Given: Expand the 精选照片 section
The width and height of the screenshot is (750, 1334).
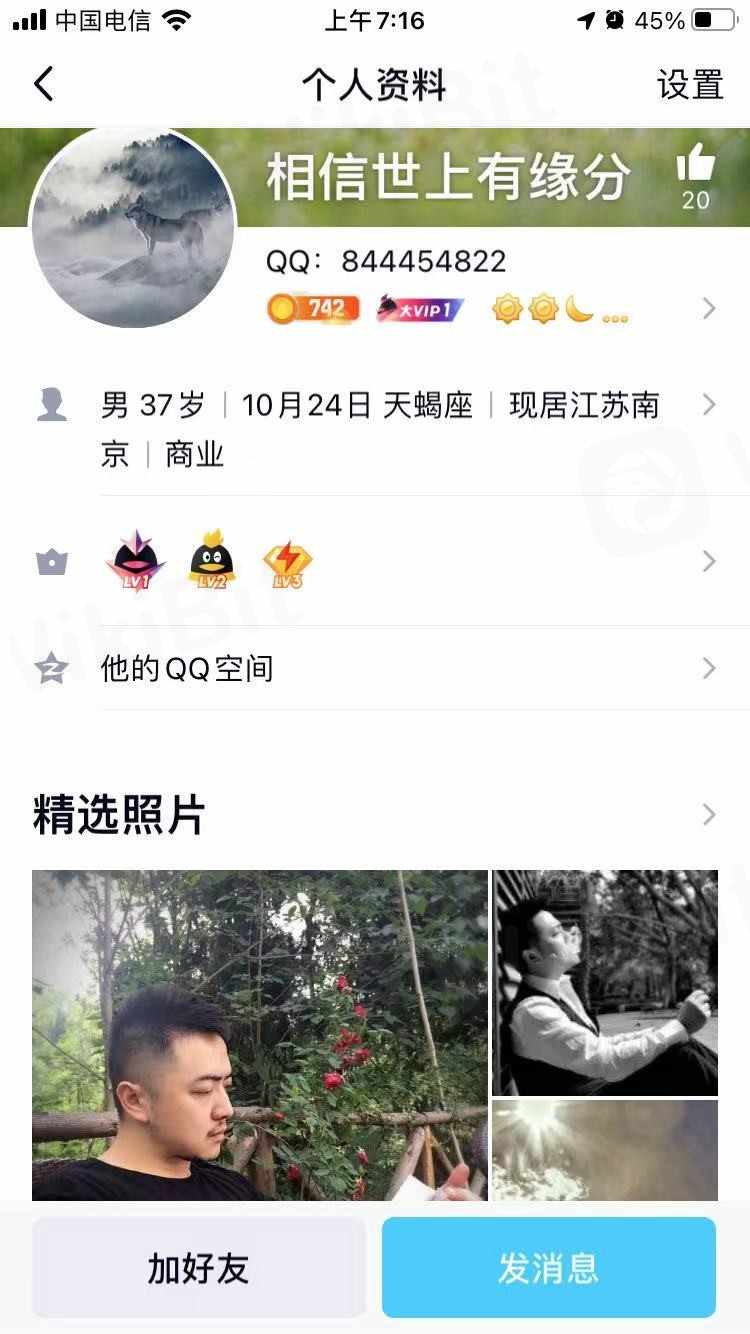Looking at the screenshot, I should 708,815.
